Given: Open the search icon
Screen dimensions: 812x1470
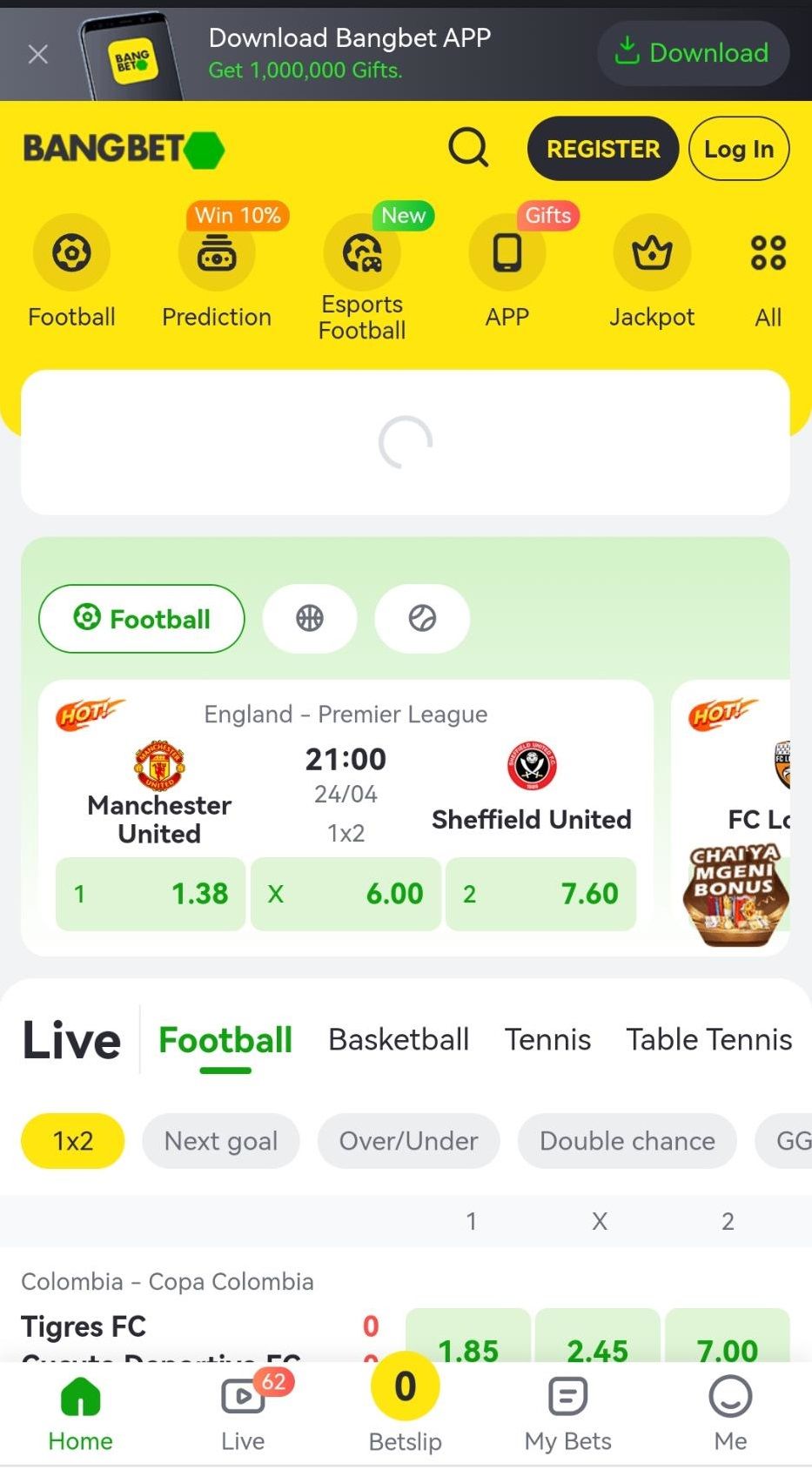Looking at the screenshot, I should (468, 148).
